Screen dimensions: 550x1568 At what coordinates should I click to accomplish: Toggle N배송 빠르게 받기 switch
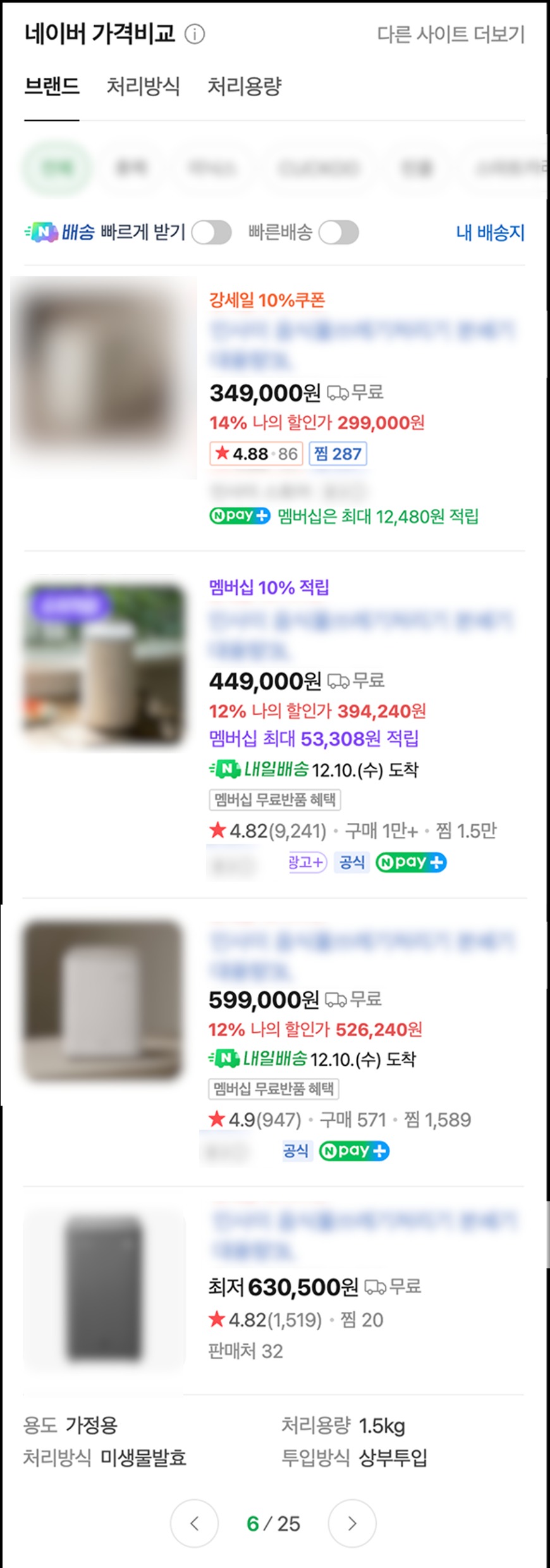(x=212, y=232)
